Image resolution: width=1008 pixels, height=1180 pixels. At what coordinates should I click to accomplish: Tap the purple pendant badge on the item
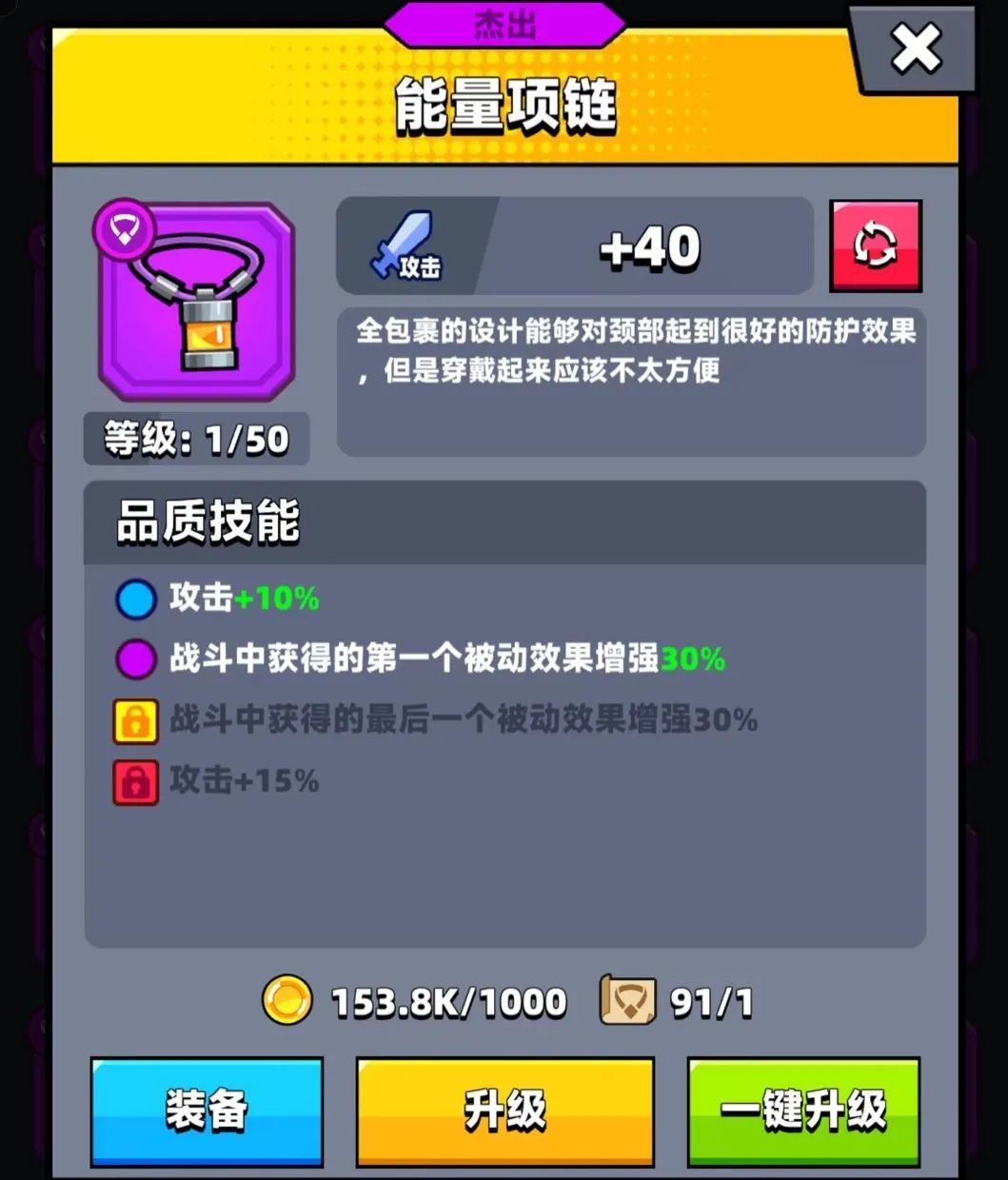127,226
